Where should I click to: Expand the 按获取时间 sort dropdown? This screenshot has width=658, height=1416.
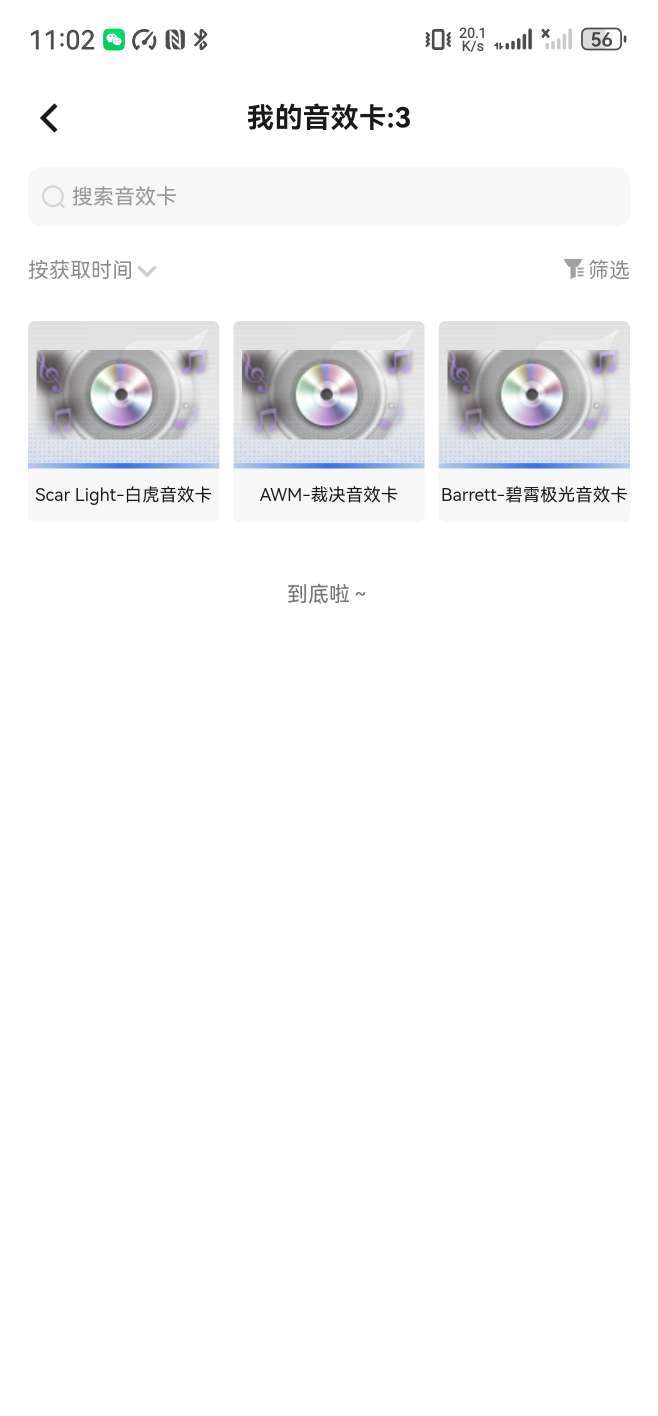pyautogui.click(x=92, y=270)
